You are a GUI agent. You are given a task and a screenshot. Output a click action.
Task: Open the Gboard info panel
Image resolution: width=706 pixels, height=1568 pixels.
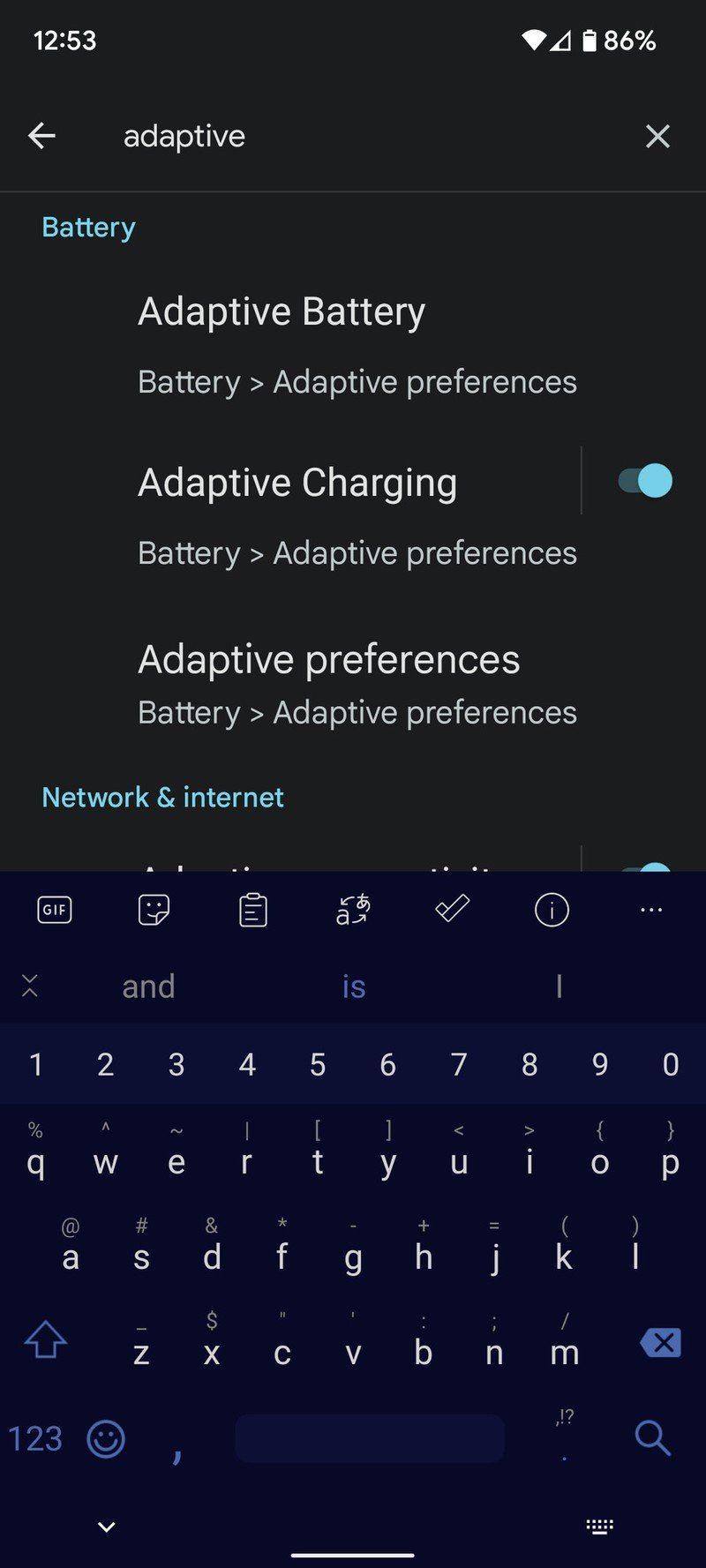tap(551, 910)
